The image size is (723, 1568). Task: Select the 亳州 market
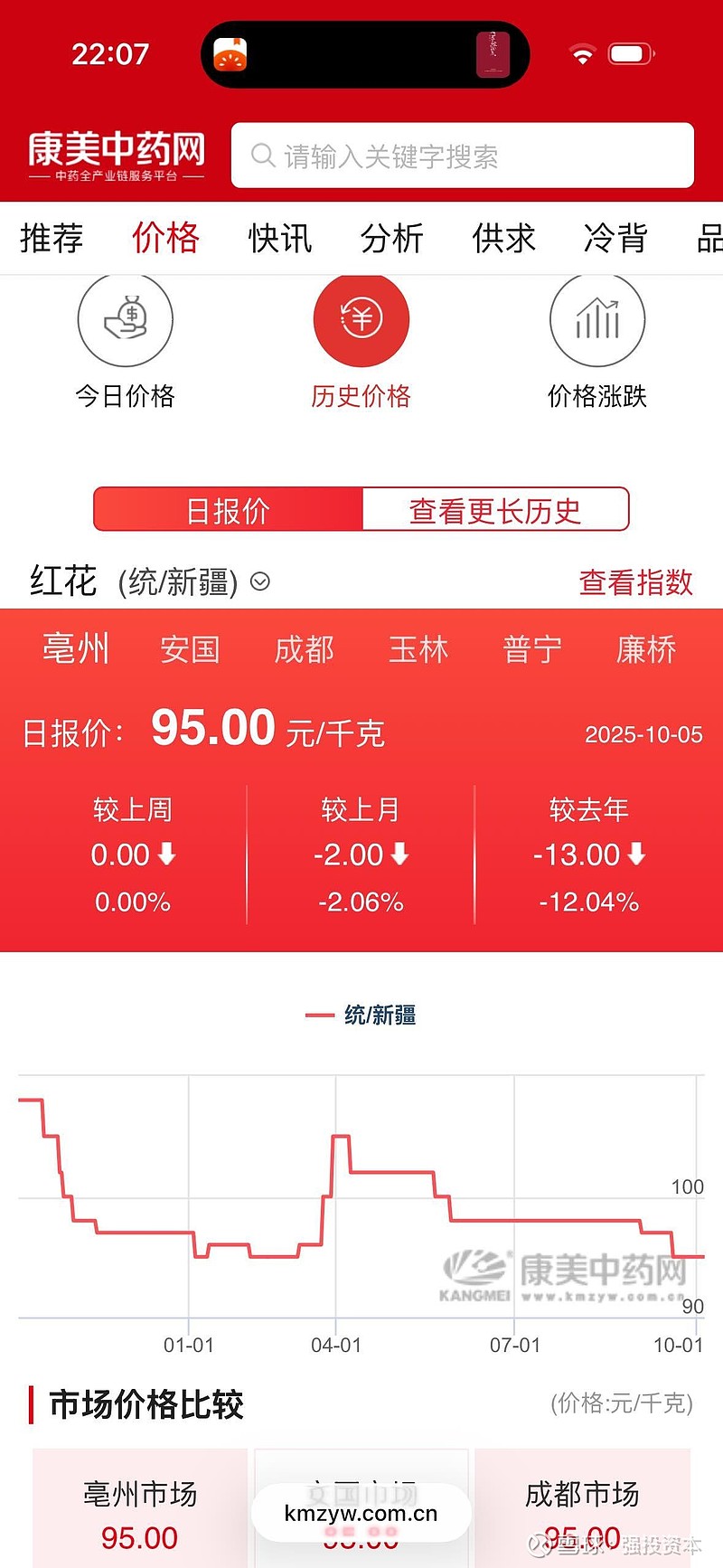pos(76,649)
